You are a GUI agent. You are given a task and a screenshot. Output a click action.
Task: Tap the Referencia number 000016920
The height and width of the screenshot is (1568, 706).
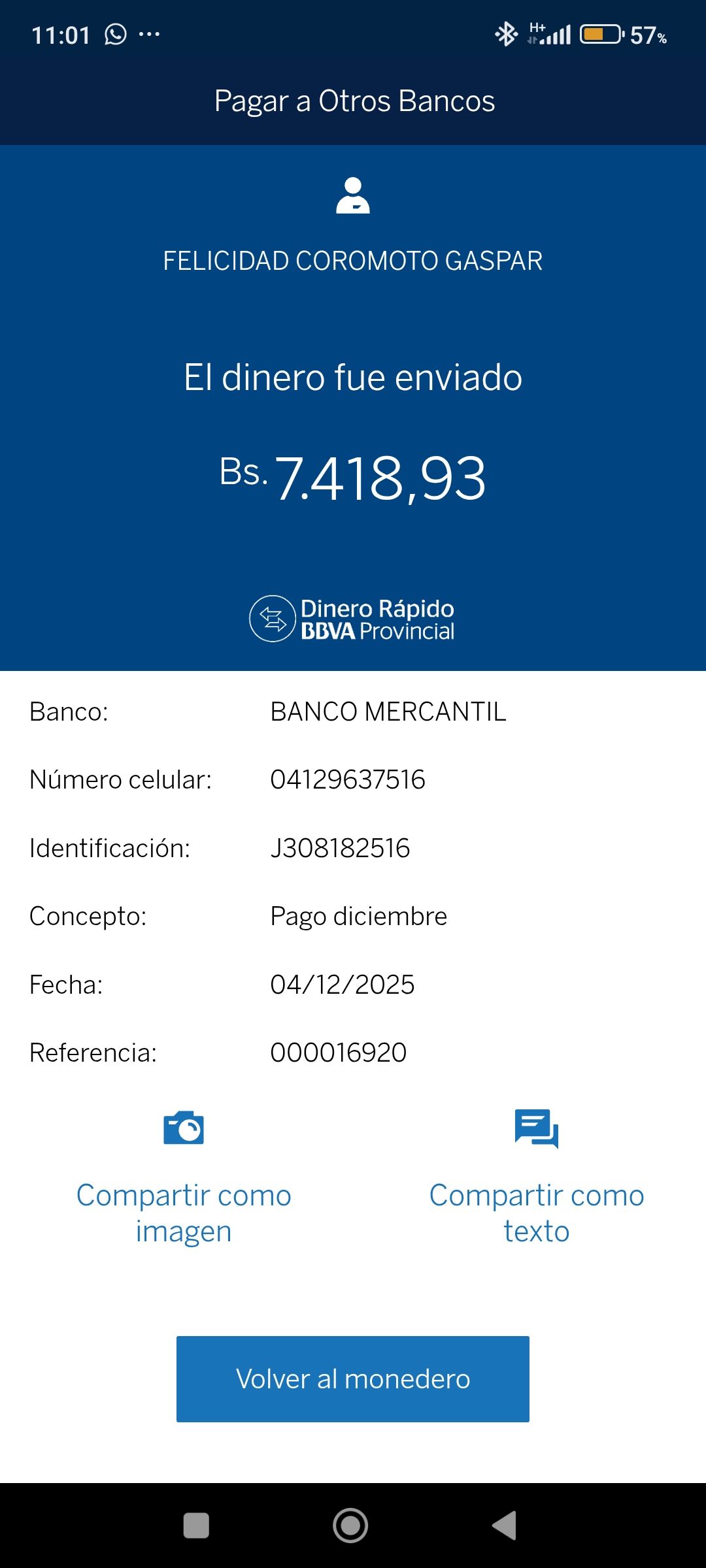pos(339,1052)
